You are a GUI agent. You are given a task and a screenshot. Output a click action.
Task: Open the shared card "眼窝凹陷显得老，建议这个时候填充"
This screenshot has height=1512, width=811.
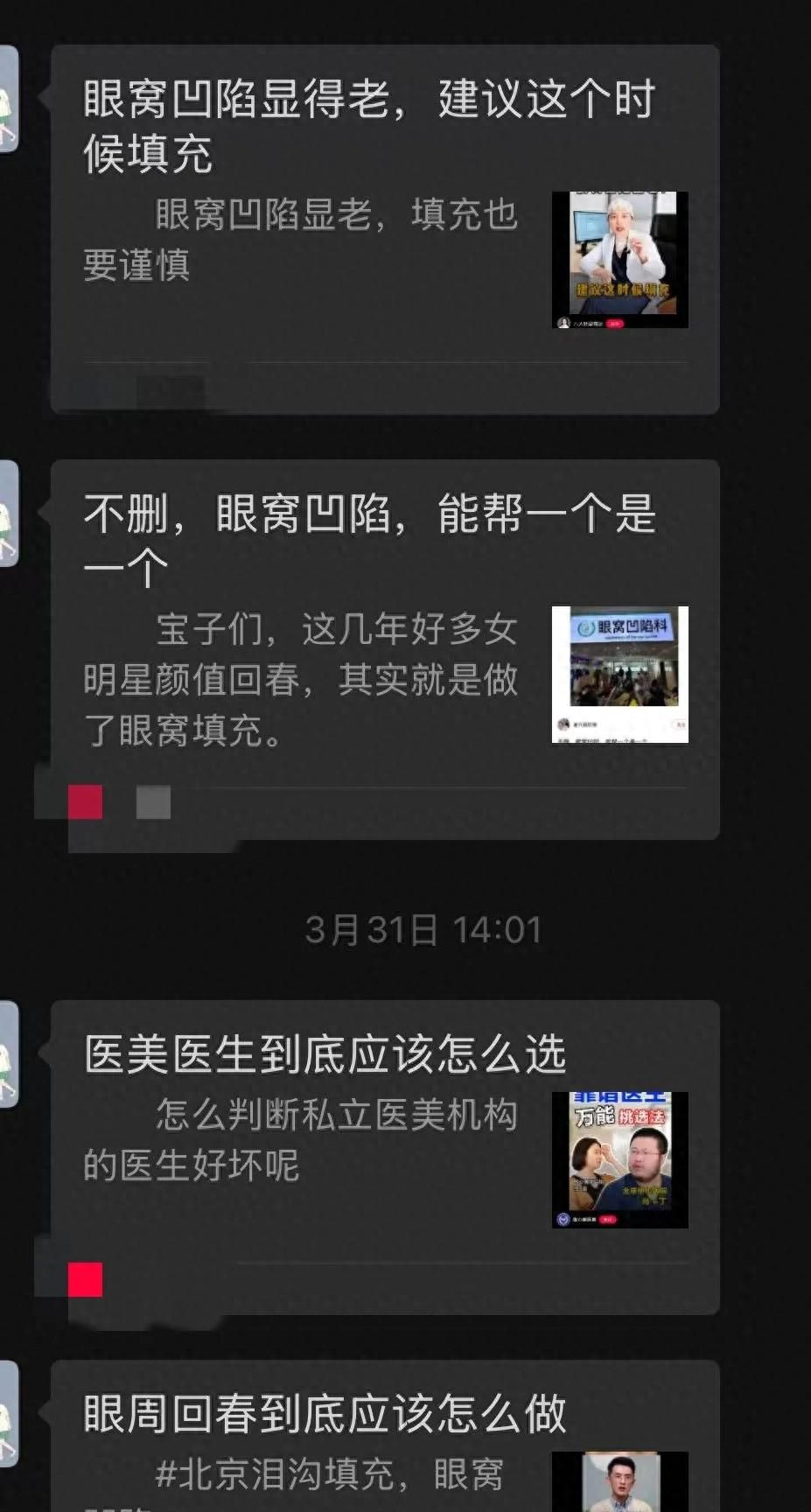point(385,229)
